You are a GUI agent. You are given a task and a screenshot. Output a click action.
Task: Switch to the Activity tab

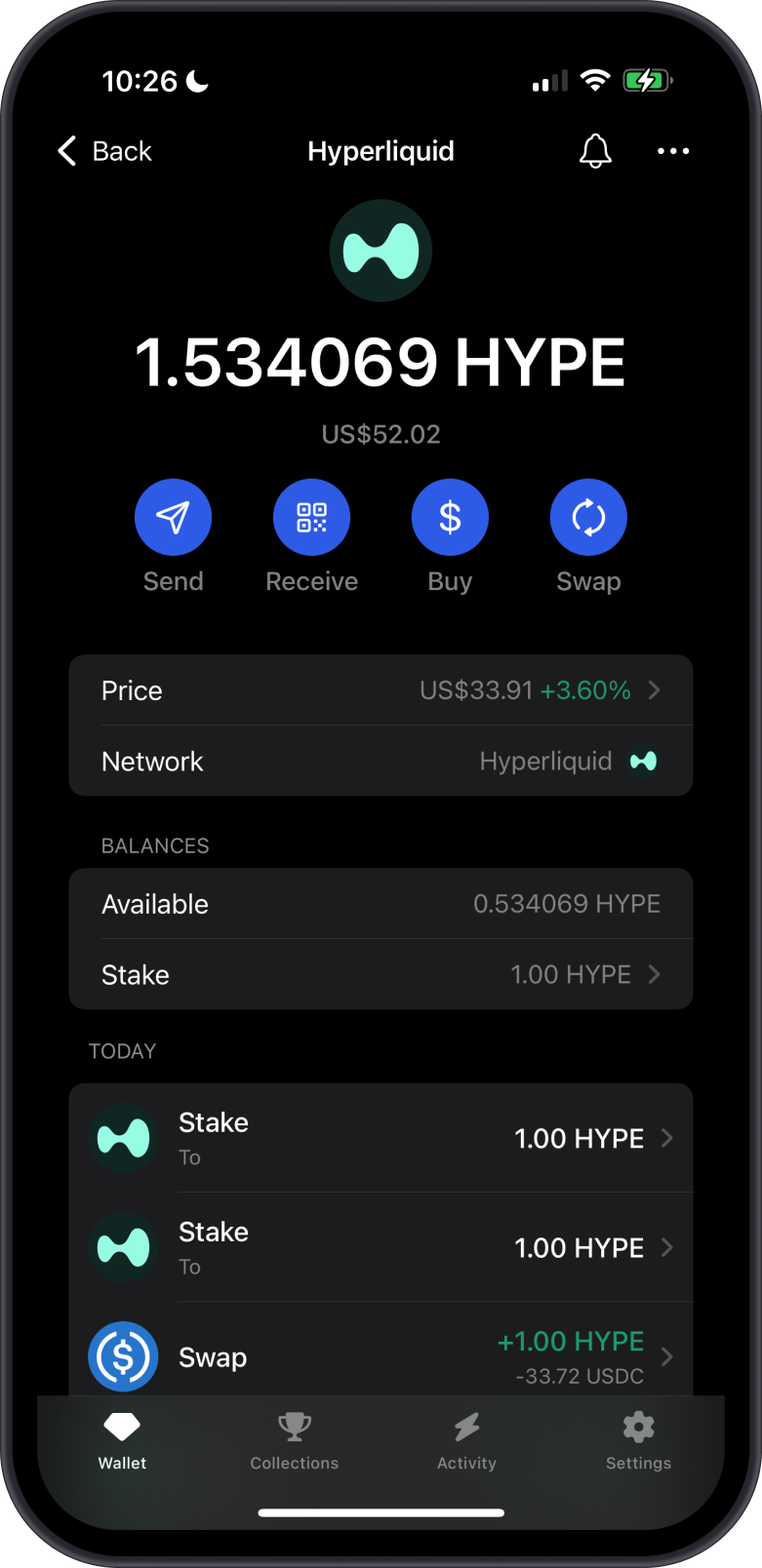pos(466,1440)
